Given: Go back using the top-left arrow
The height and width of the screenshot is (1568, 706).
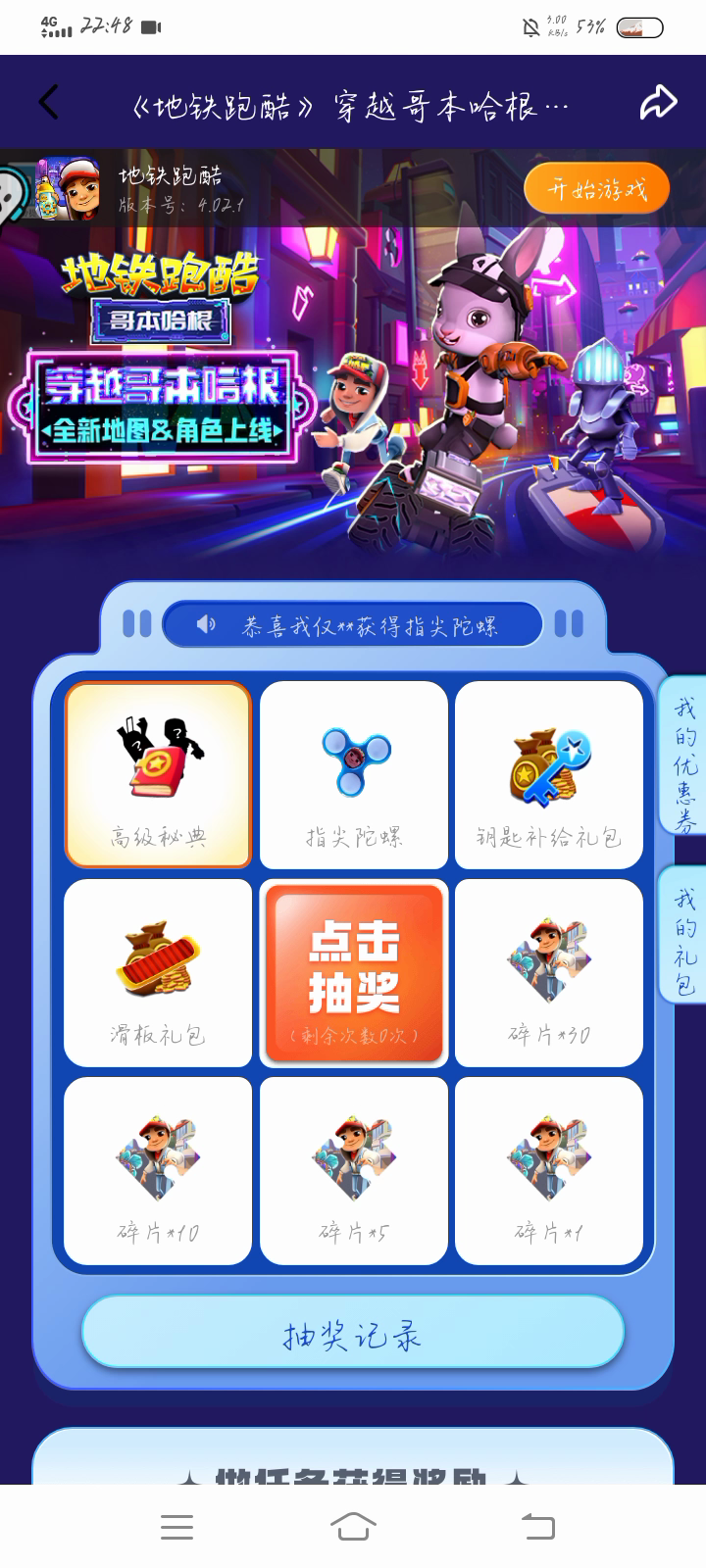Looking at the screenshot, I should tap(49, 102).
